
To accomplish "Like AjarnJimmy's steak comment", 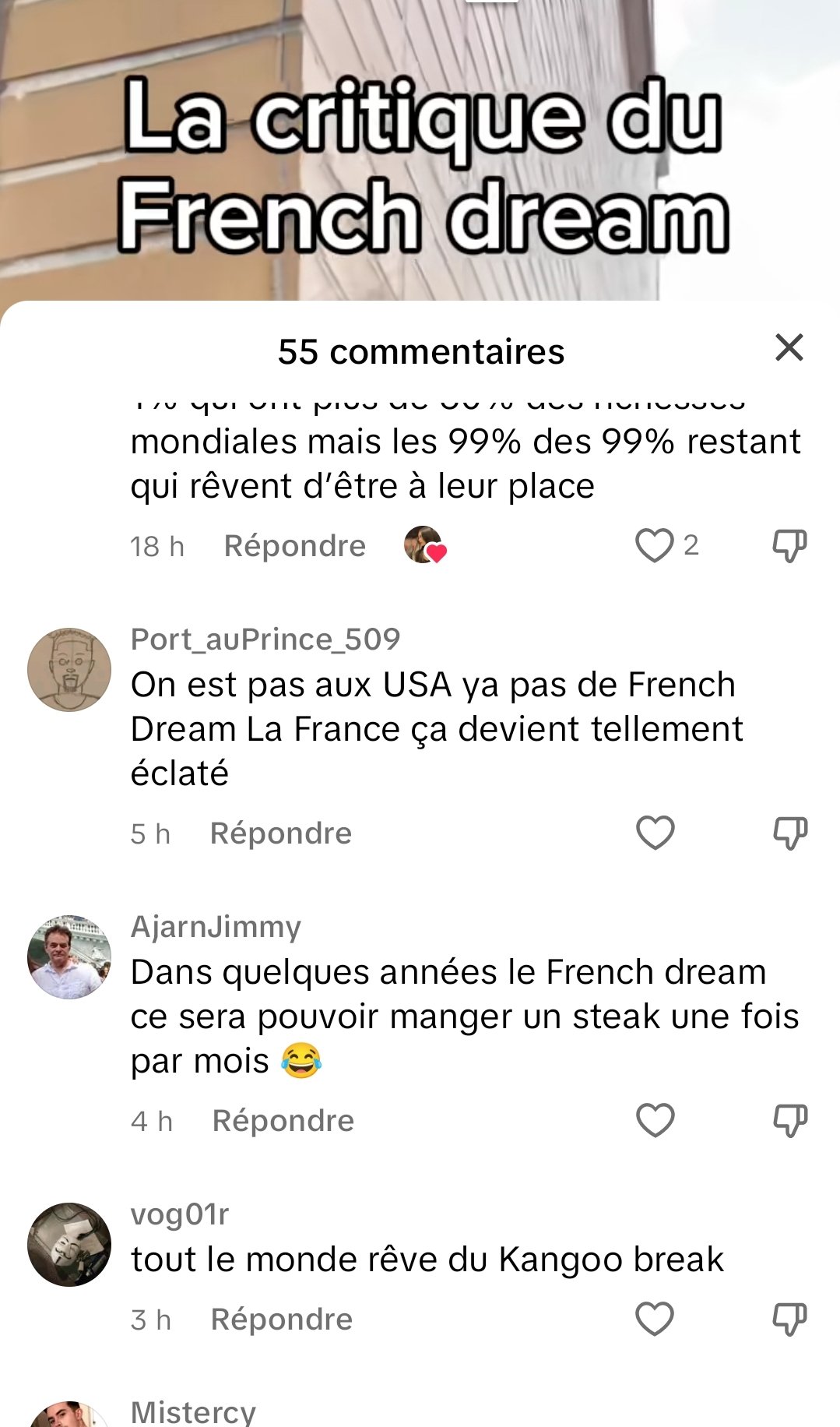I will click(655, 1120).
